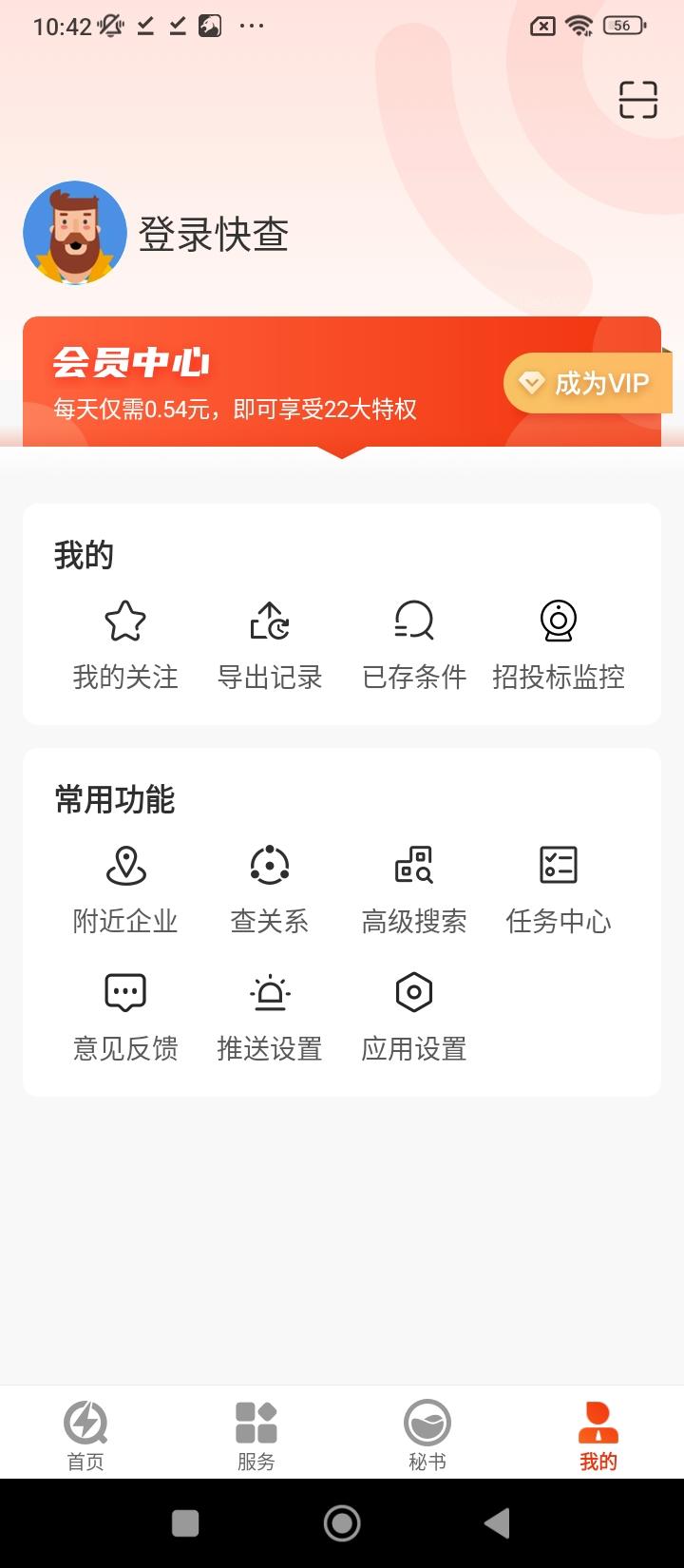Open 任务中心 task center
684x1568 pixels.
click(x=558, y=886)
